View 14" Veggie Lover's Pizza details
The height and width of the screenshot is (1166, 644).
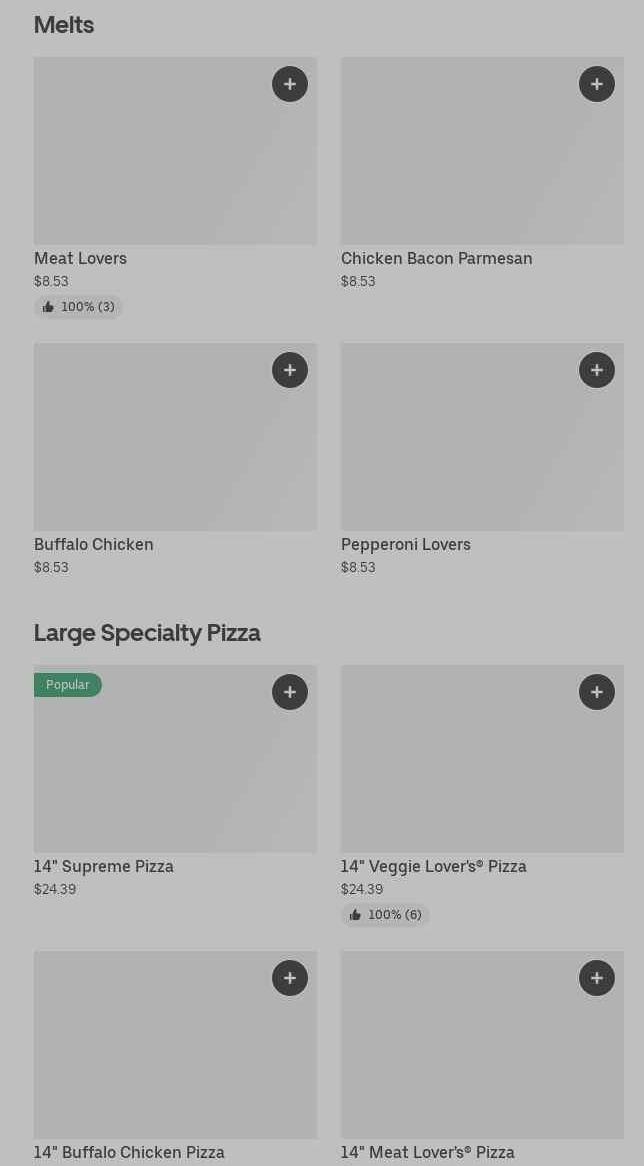click(460, 770)
